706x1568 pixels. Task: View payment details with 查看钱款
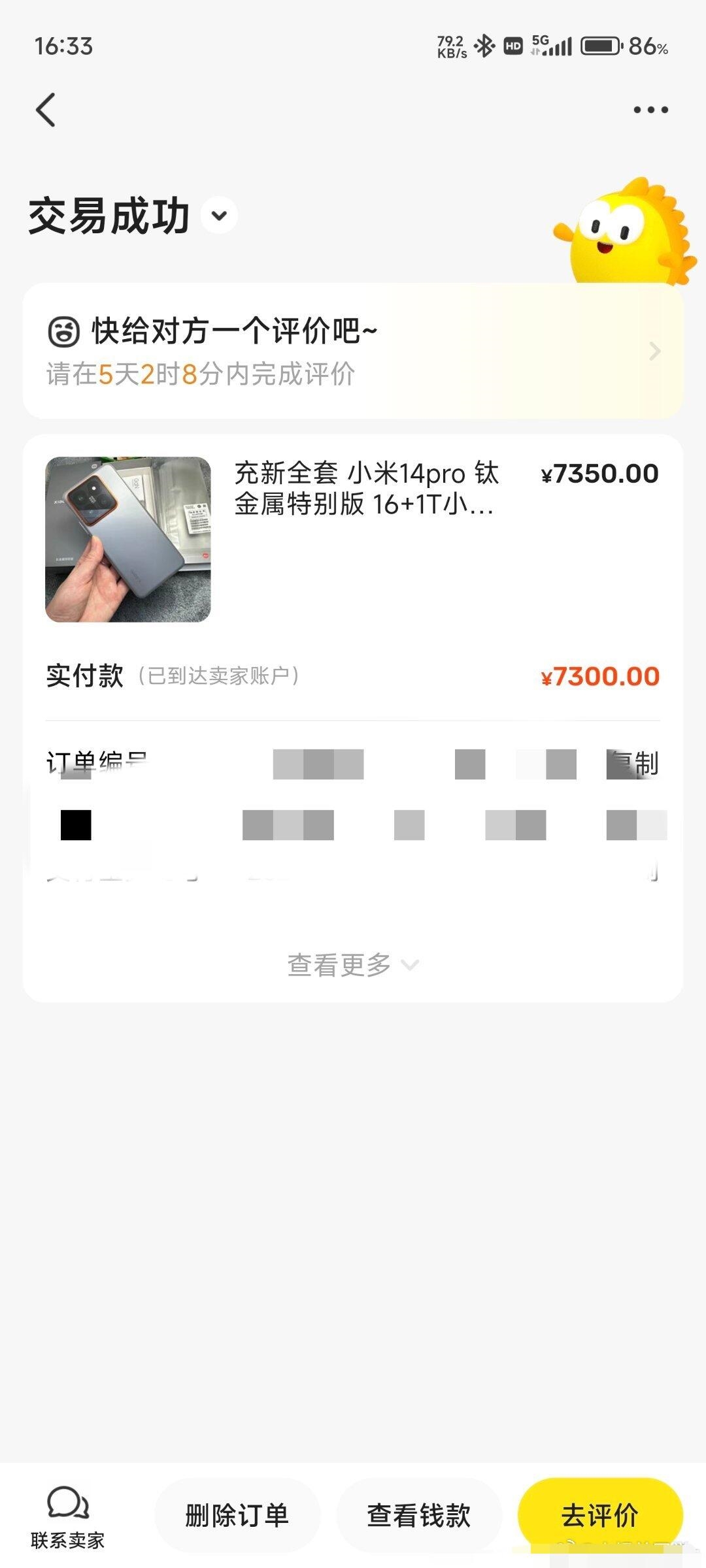[418, 1516]
